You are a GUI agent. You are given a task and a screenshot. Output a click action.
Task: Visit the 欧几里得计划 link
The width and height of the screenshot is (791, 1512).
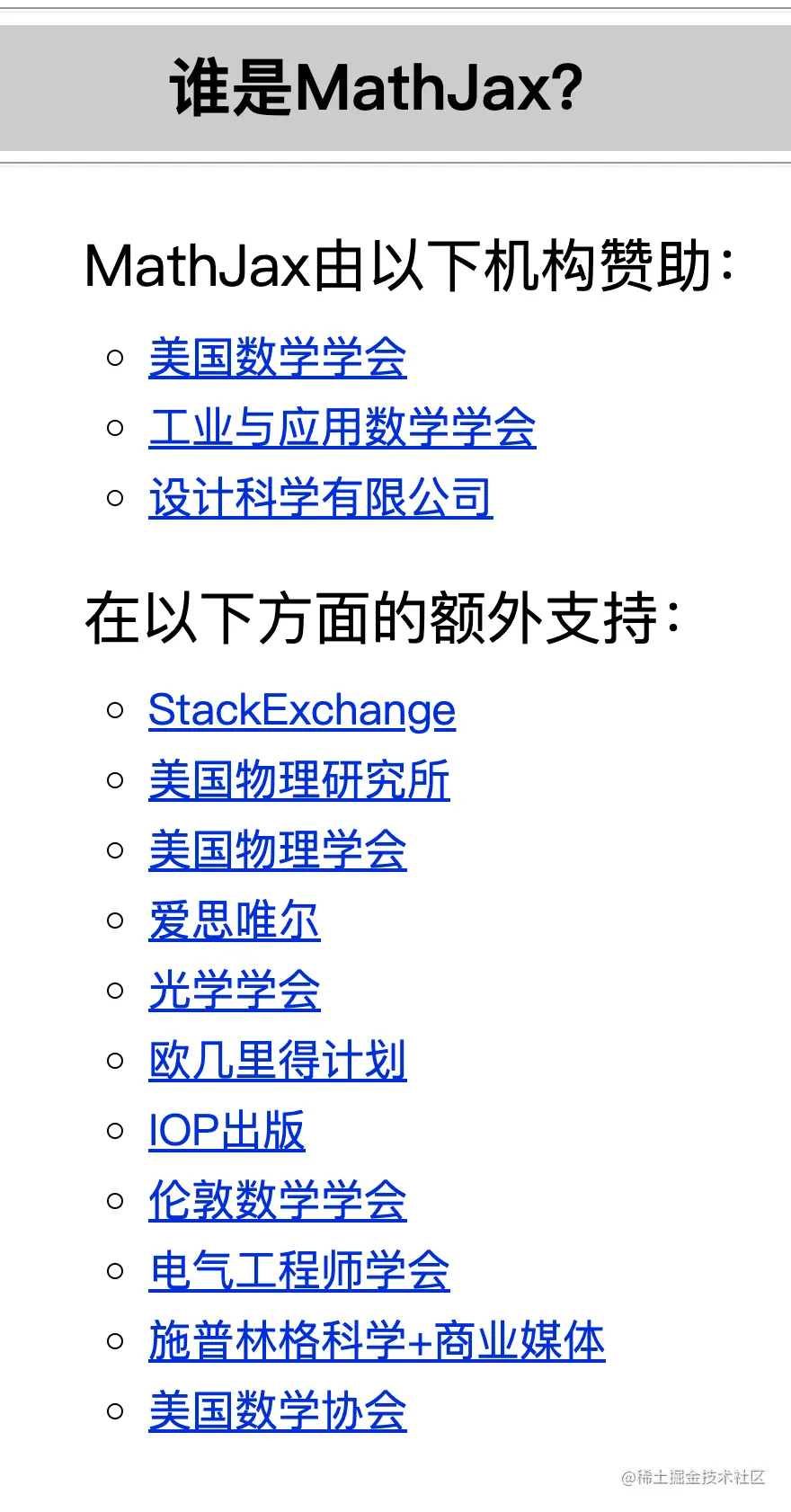[x=278, y=1061]
